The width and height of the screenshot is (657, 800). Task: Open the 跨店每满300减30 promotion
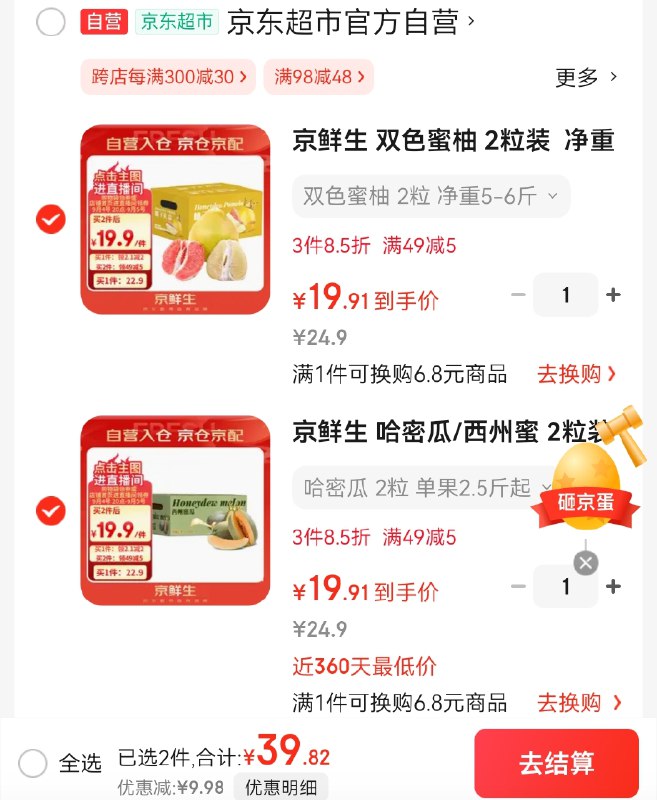click(x=168, y=77)
